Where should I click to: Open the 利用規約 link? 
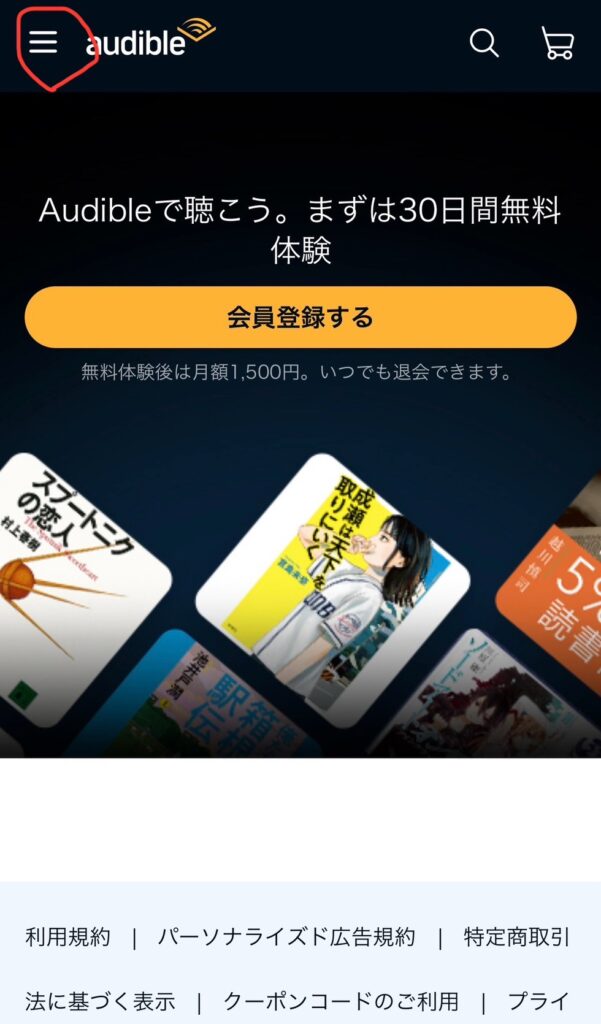(x=68, y=937)
